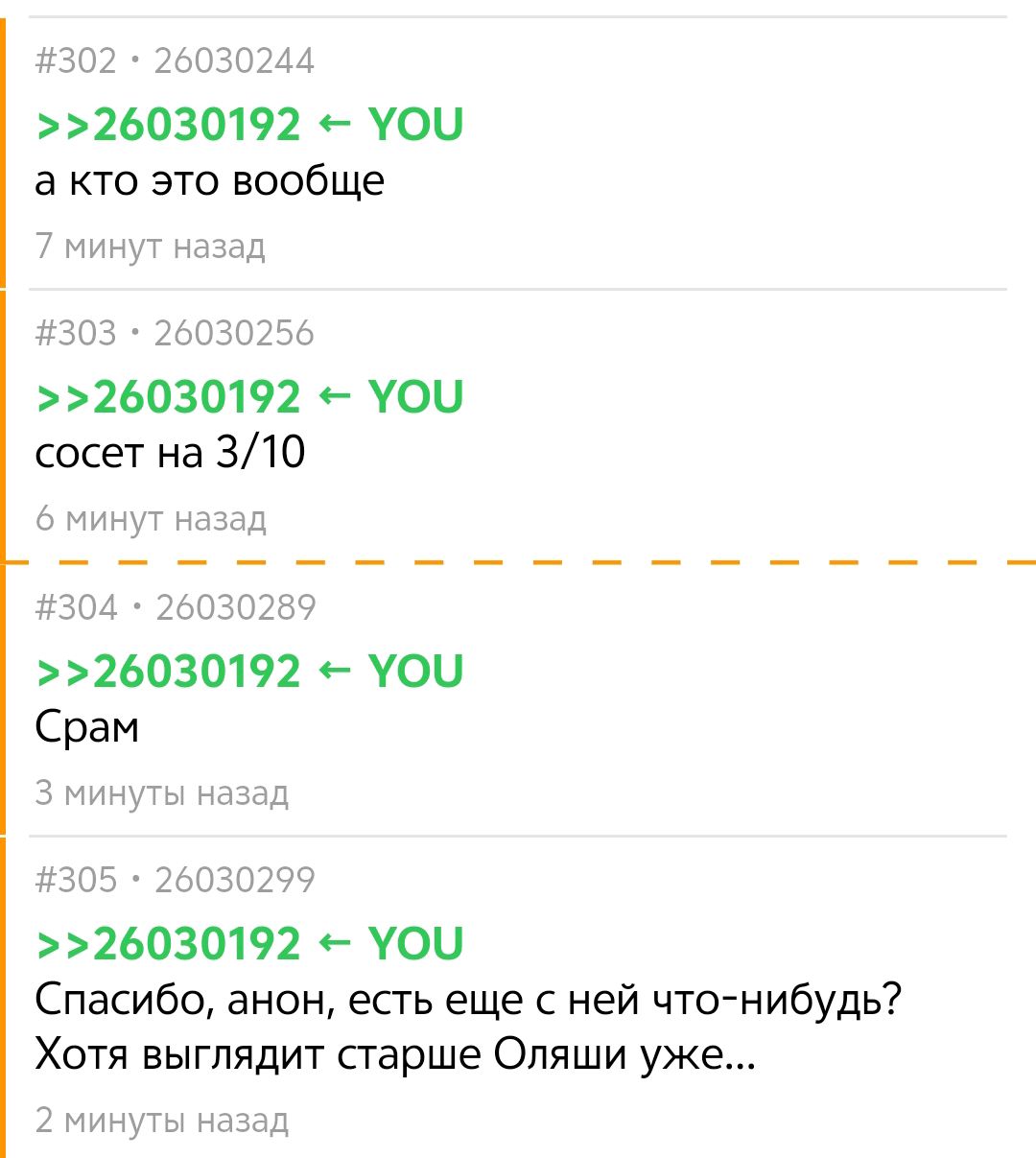Jump to quoted post from post #305
This screenshot has height=1158, width=1036.
pyautogui.click(x=169, y=943)
